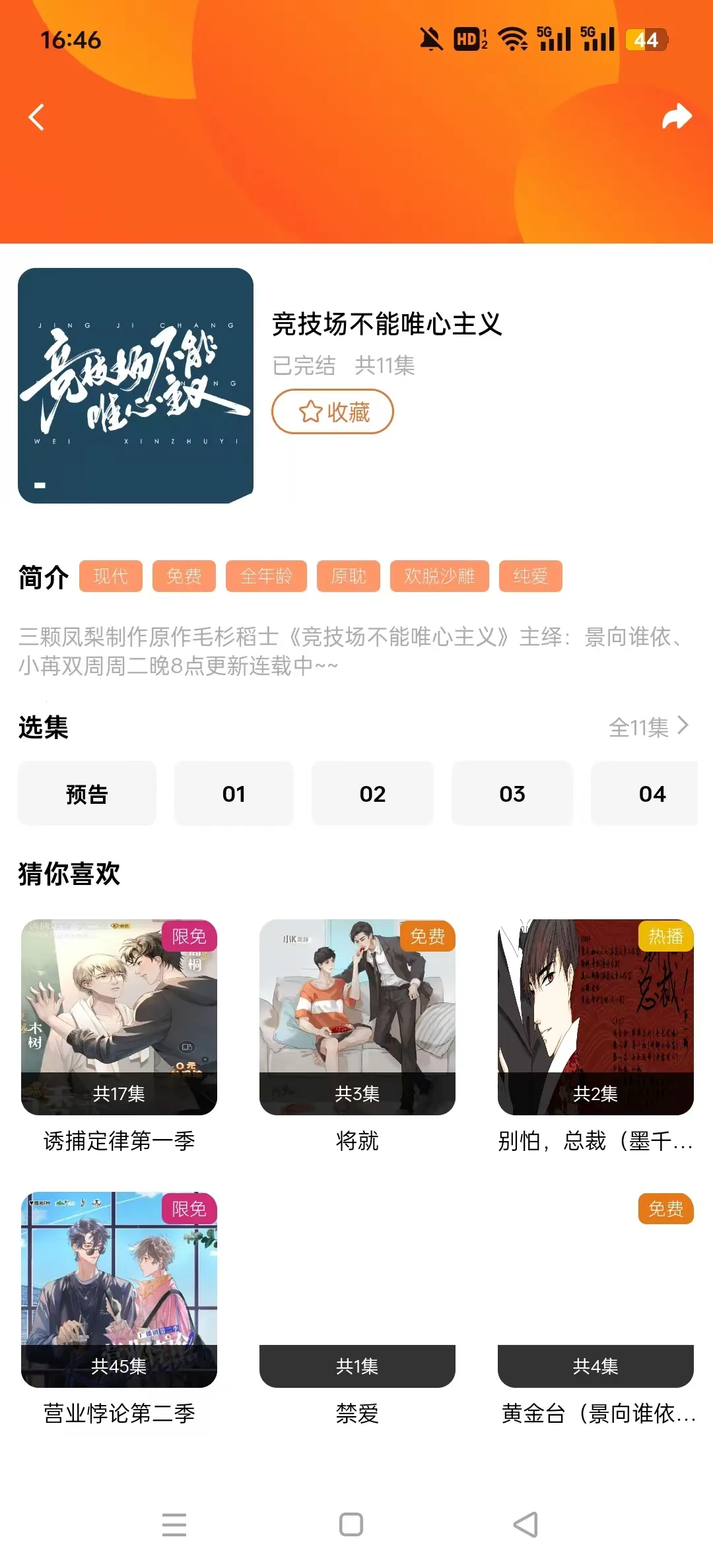This screenshot has height=1568, width=713.
Task: Tap the 限免 badge on 诱捕定律第一季
Action: (188, 935)
